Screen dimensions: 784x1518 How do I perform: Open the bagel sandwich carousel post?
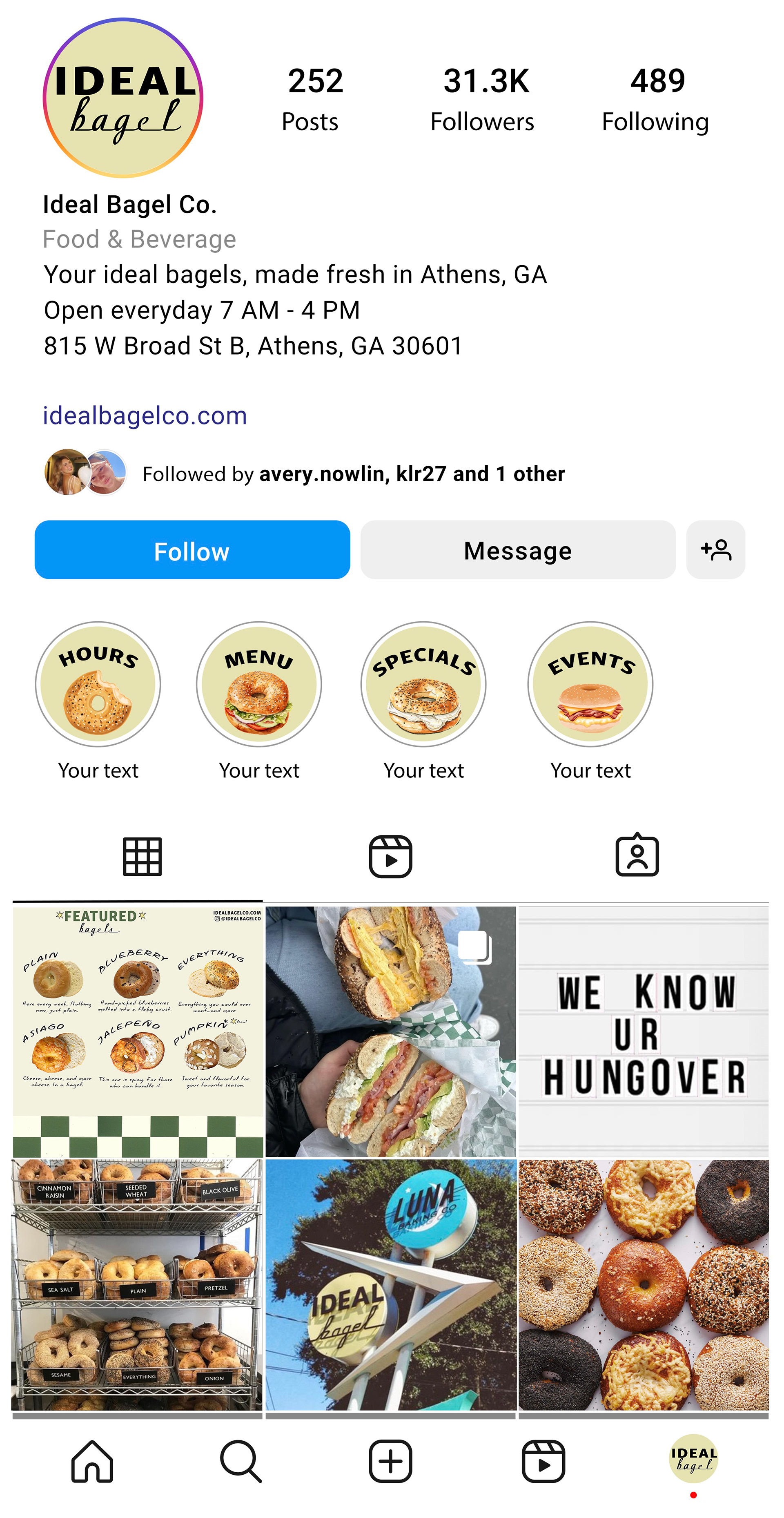390,1031
